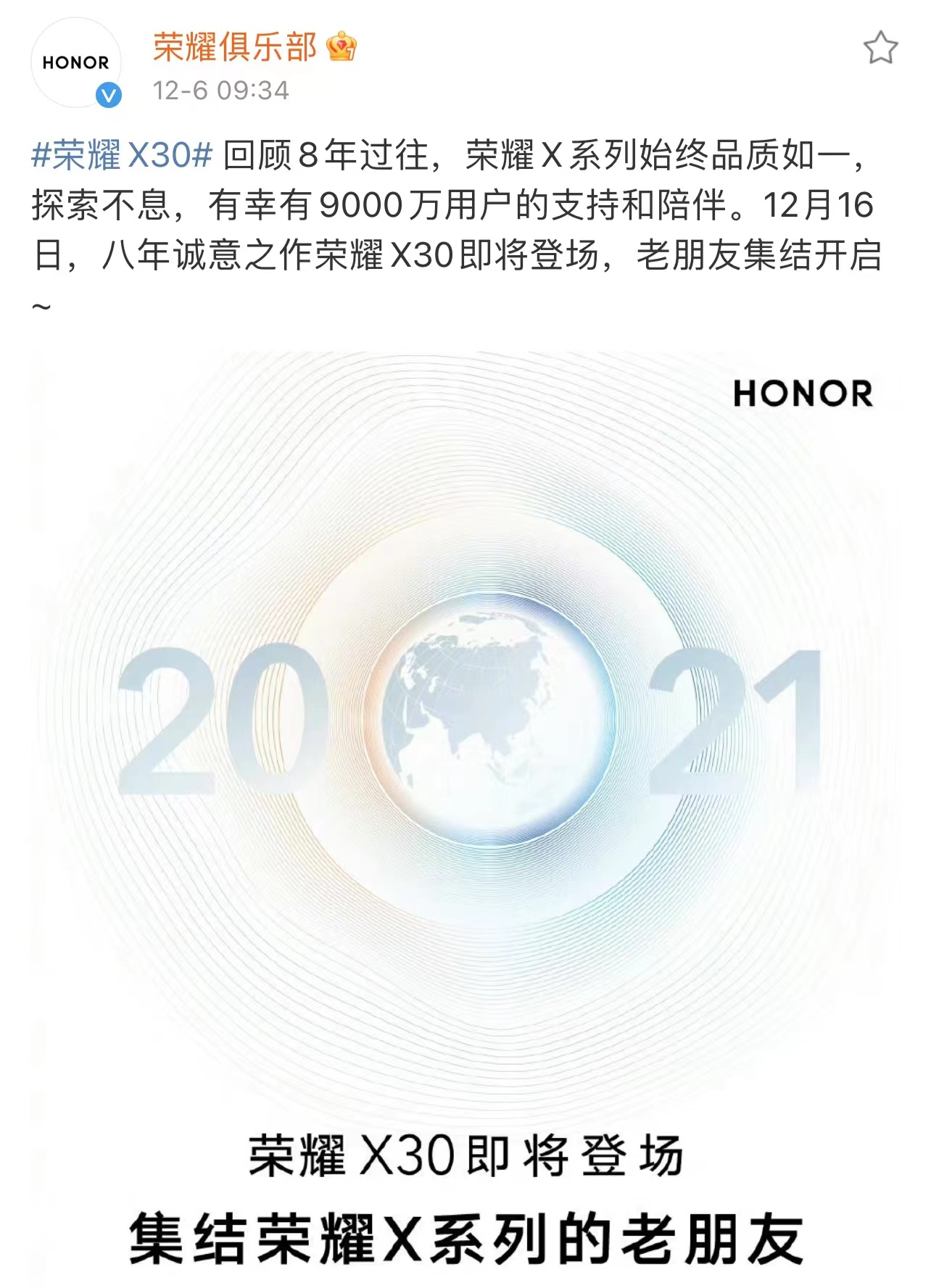
Task: Click the star icon to favorite this post
Action: pos(879,46)
